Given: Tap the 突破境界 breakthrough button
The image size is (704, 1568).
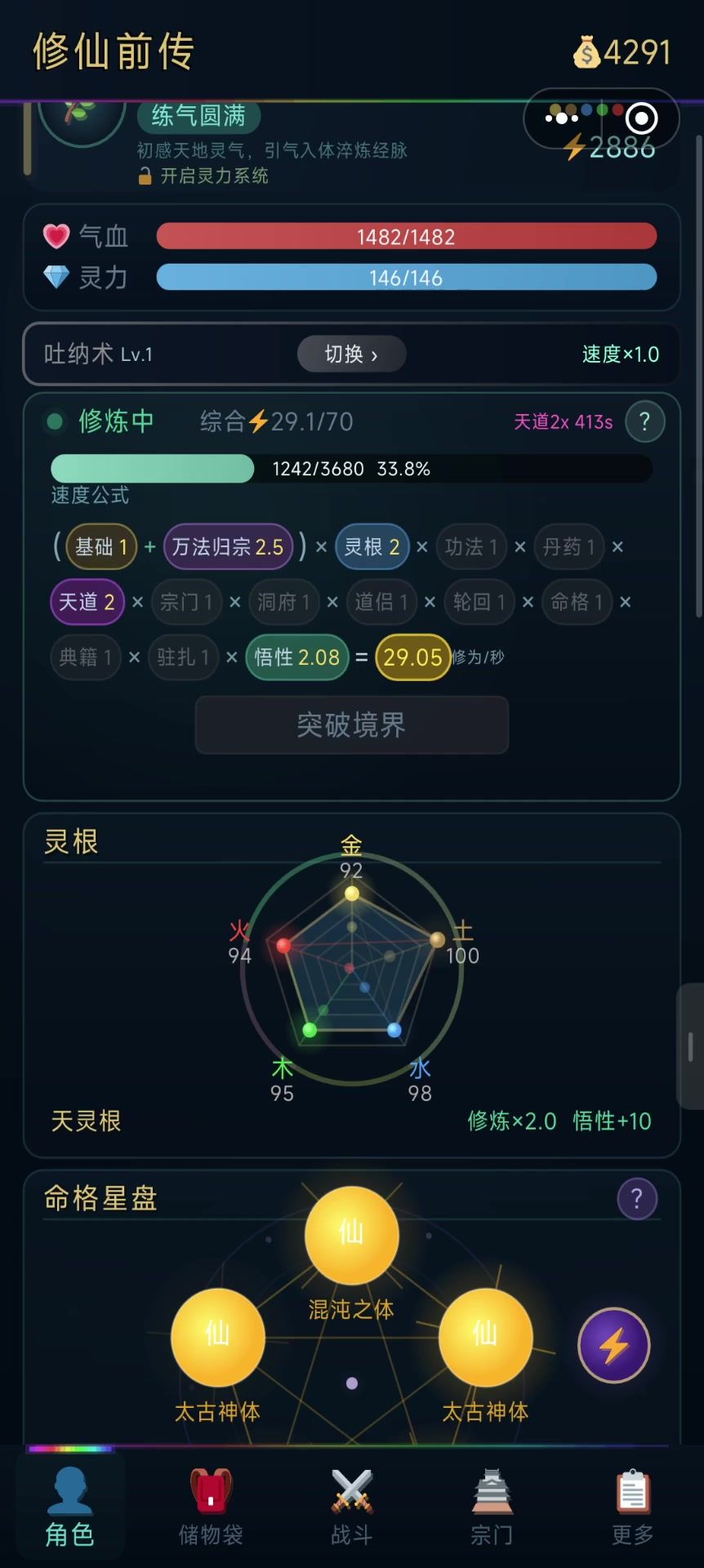Looking at the screenshot, I should click(x=351, y=724).
